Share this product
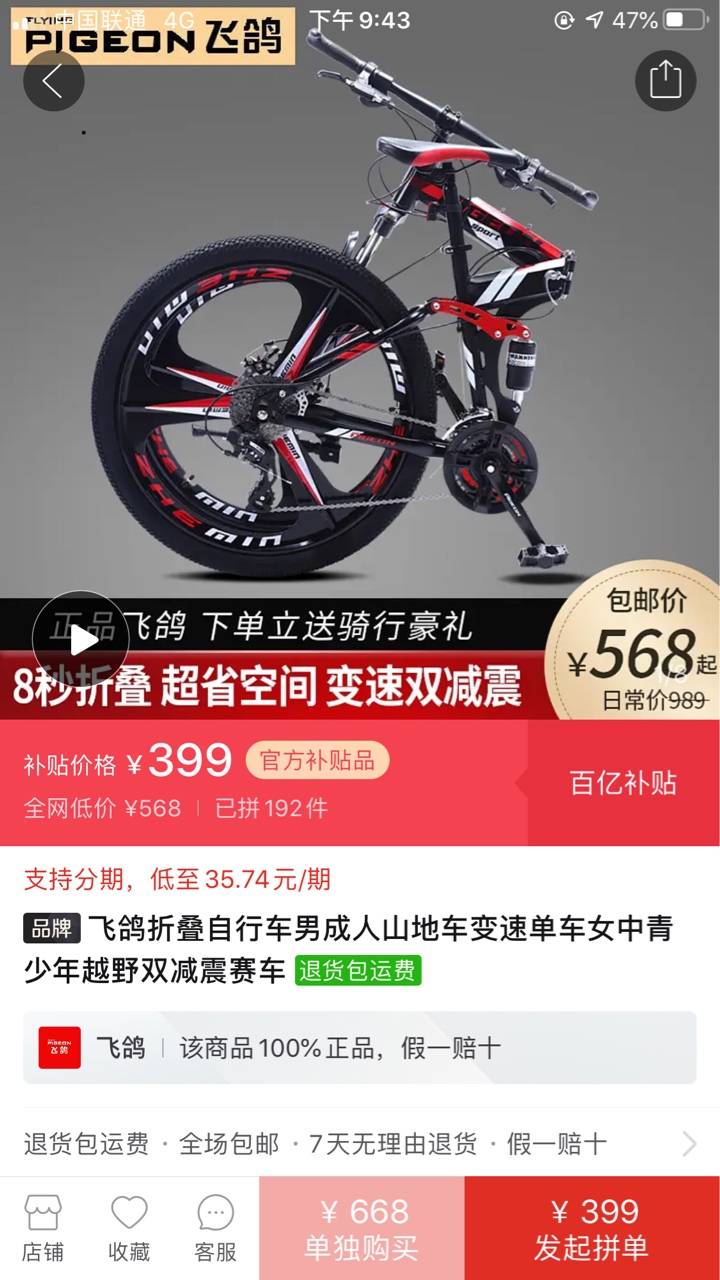 665,81
